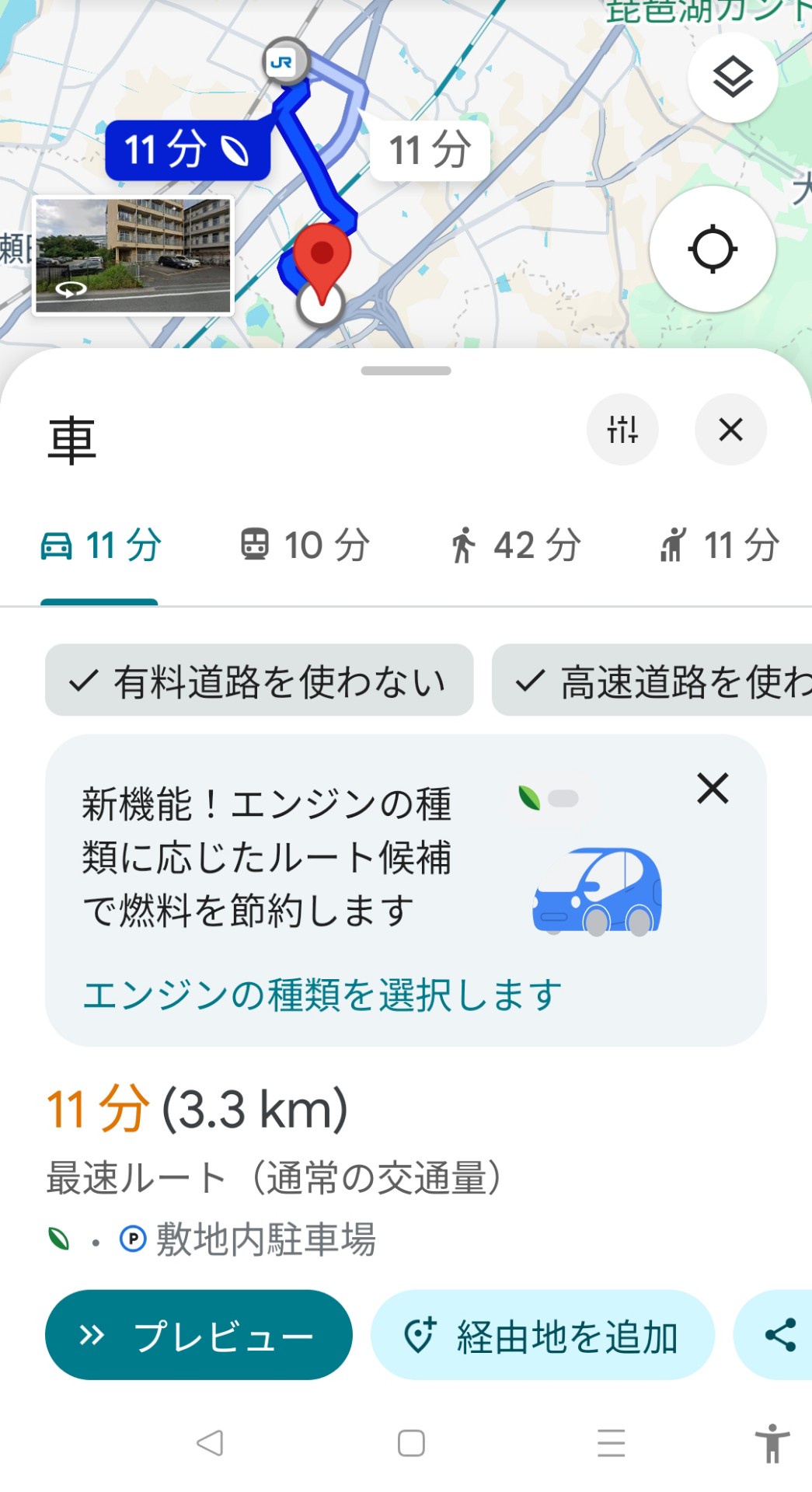Toggle the 有料道路を使わない chip

point(260,681)
